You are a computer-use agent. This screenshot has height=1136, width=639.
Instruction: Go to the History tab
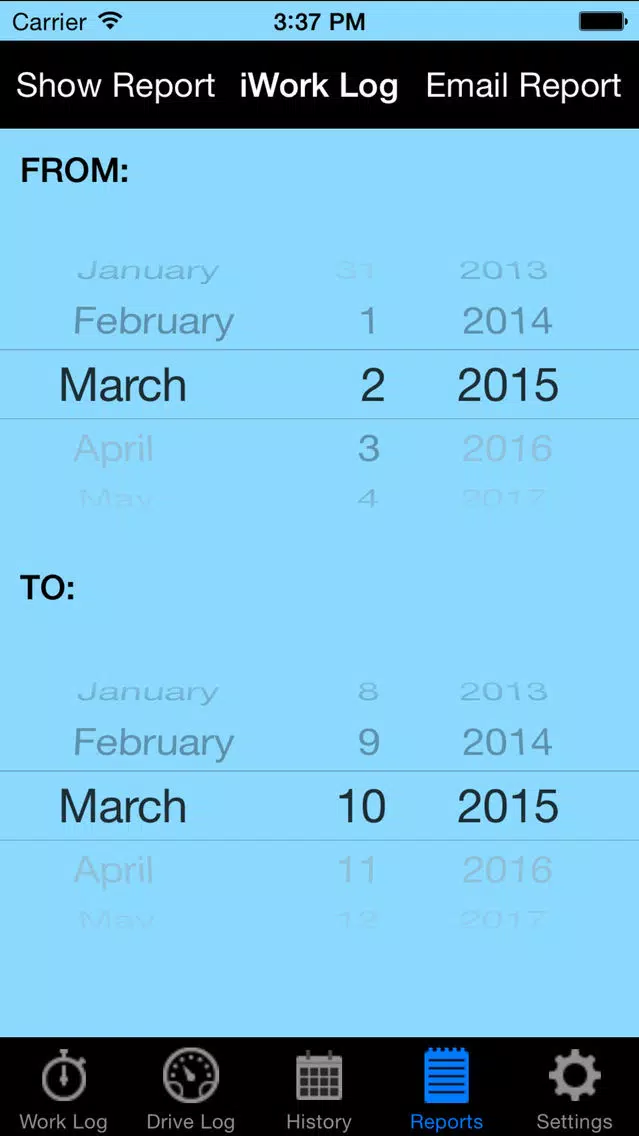[x=319, y=1089]
